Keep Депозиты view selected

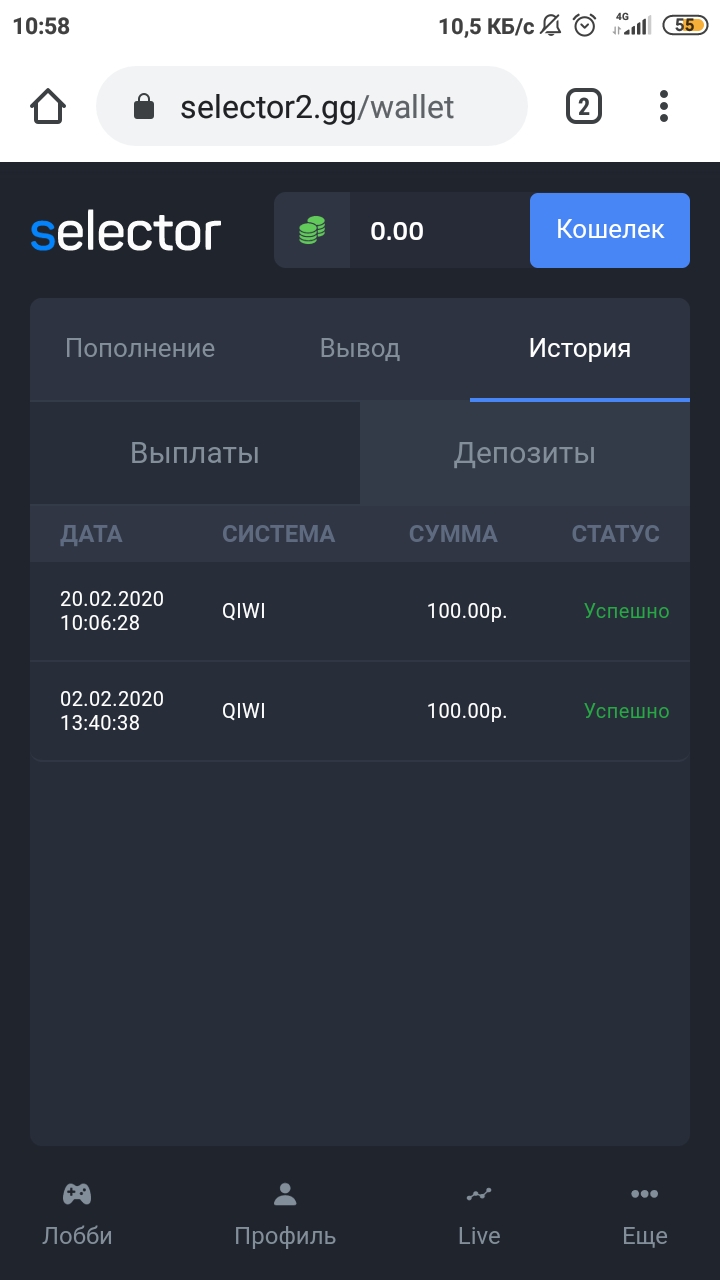point(525,452)
